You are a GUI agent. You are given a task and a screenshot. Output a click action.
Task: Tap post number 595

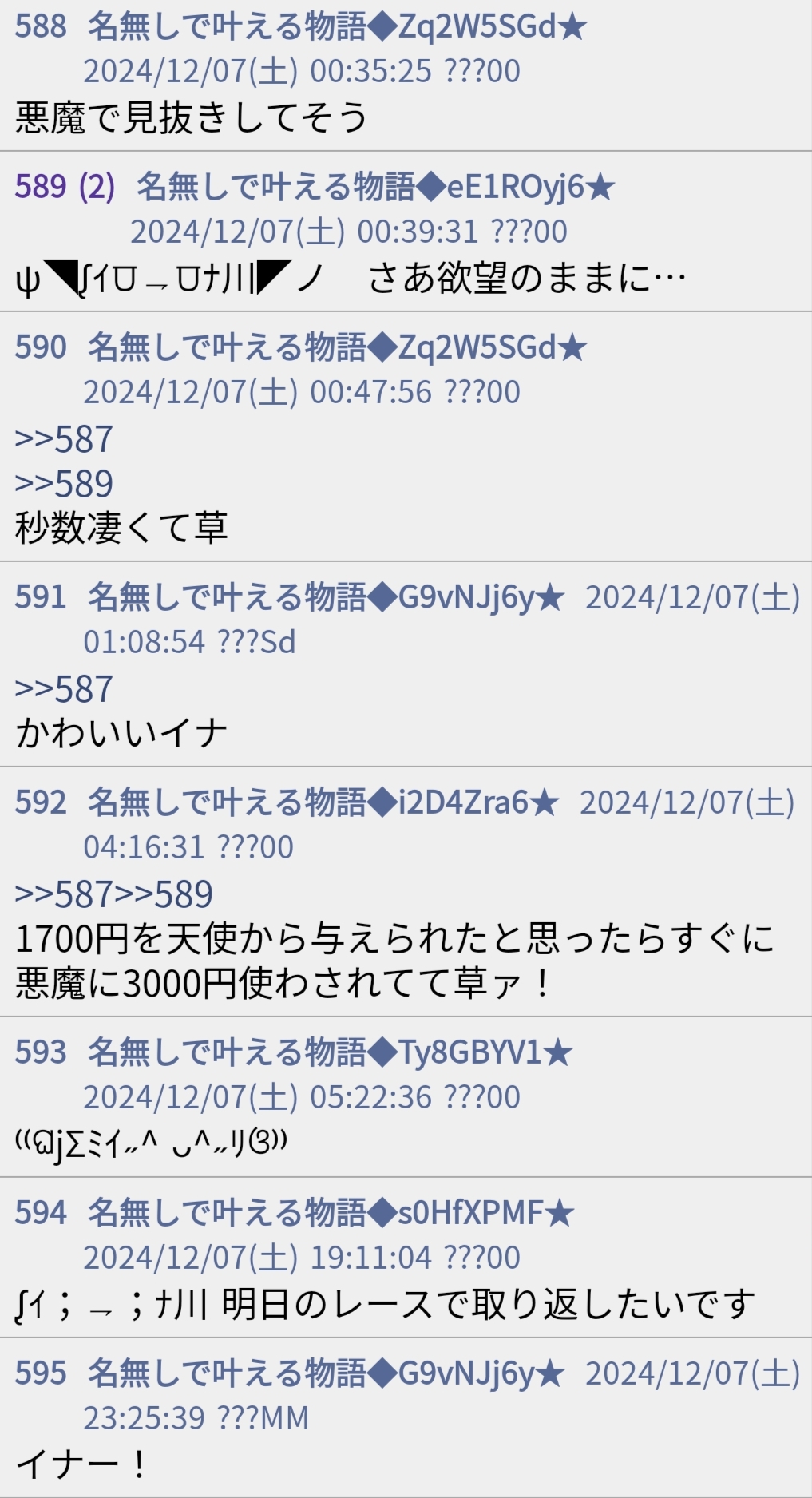[41, 1373]
